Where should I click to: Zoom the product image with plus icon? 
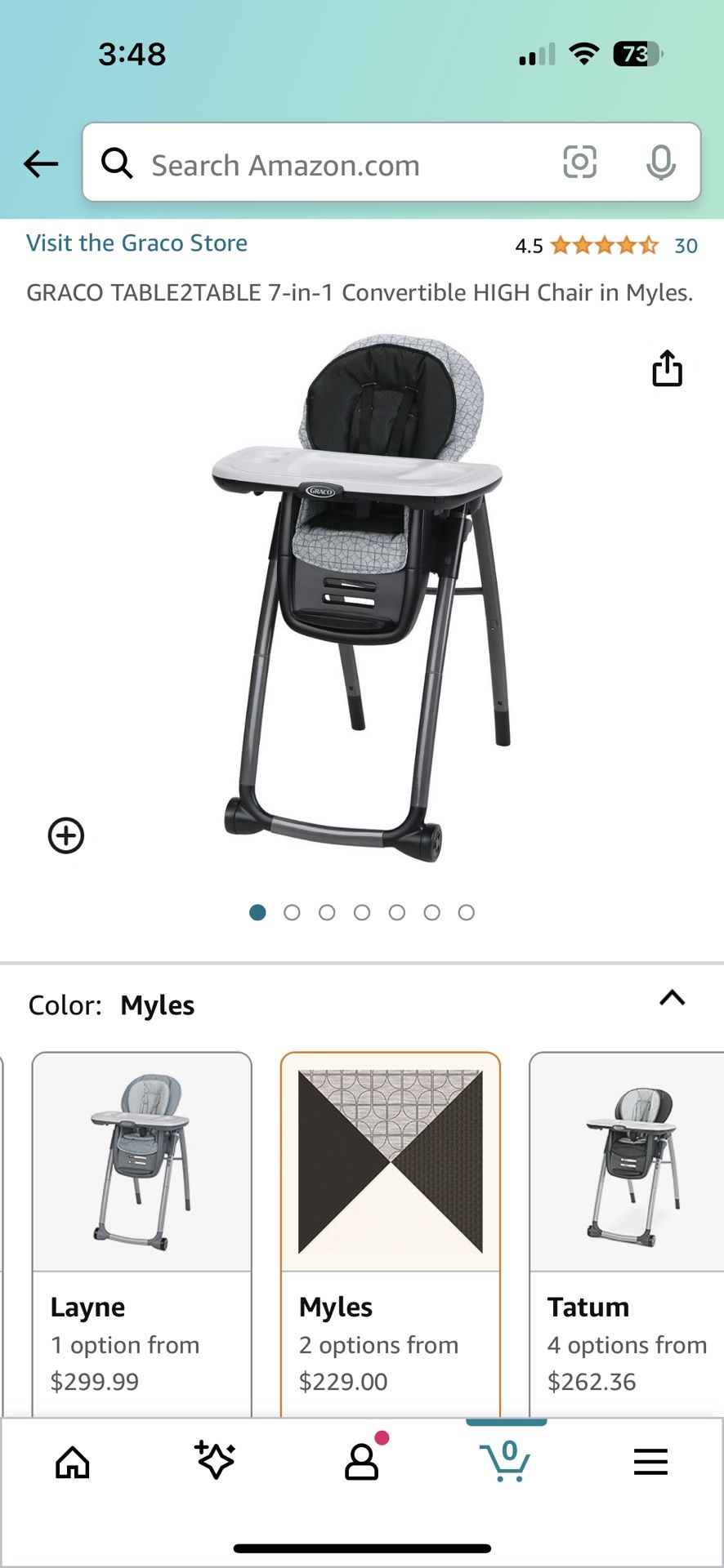pyautogui.click(x=66, y=835)
